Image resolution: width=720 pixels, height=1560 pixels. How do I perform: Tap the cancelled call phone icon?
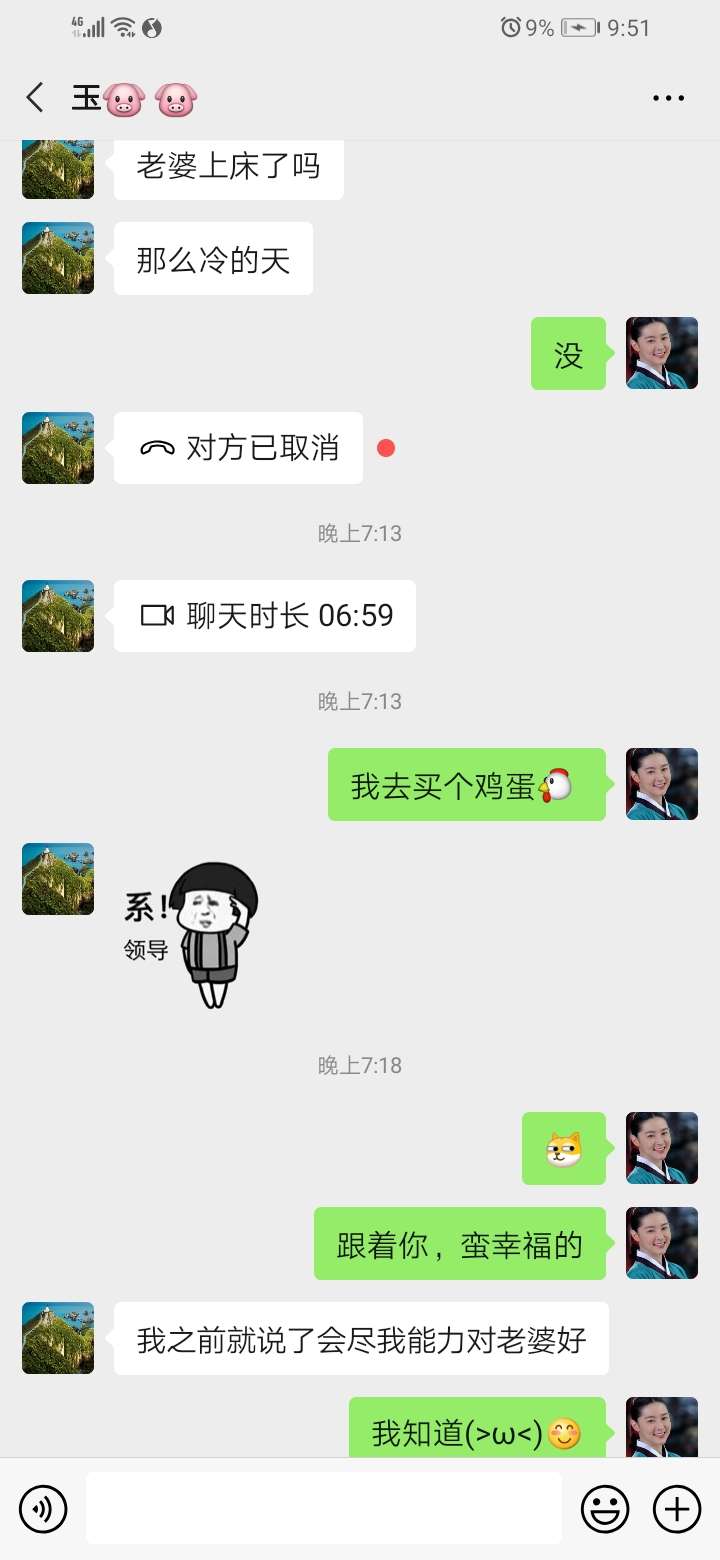pos(158,447)
